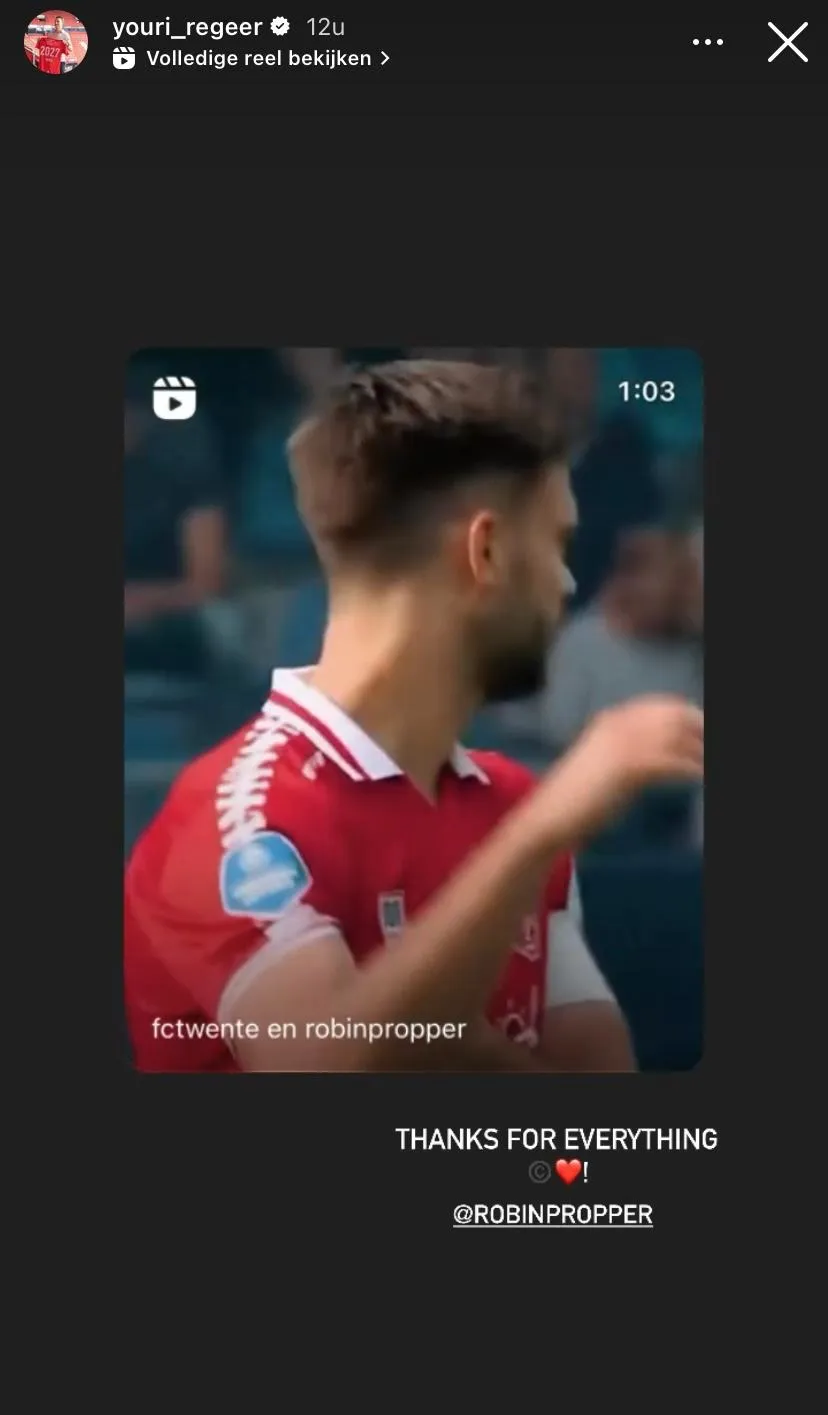Open story options with the ellipsis button

coord(709,42)
